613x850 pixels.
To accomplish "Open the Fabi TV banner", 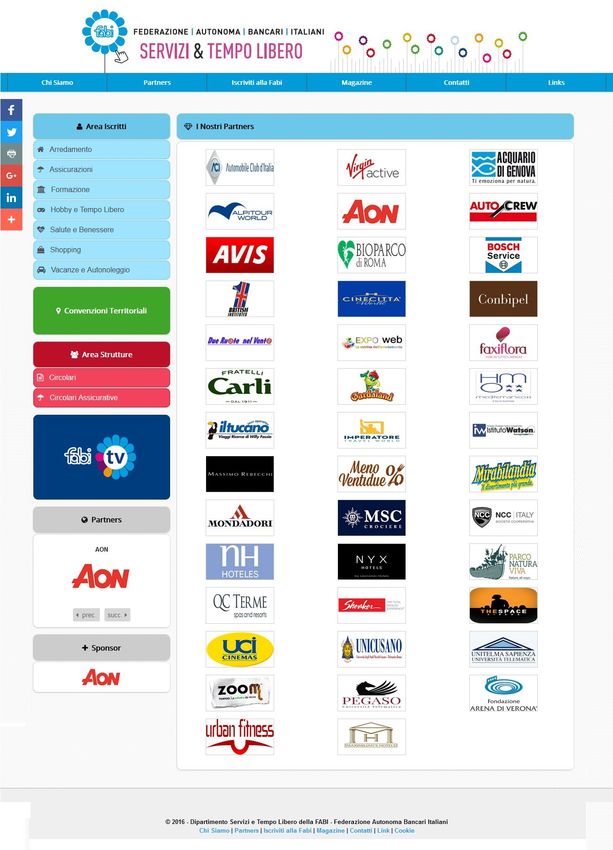I will coord(101,457).
